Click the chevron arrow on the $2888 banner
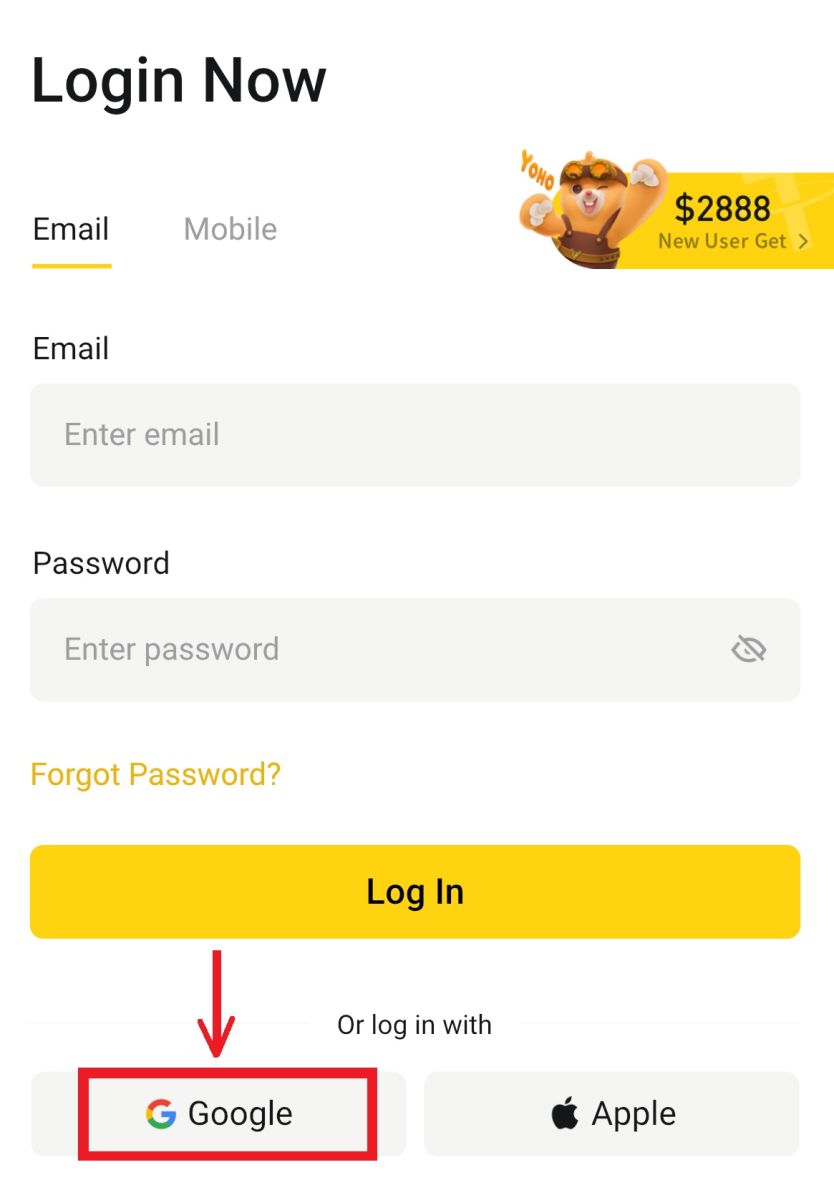Viewport: 834px width, 1200px height. [804, 241]
